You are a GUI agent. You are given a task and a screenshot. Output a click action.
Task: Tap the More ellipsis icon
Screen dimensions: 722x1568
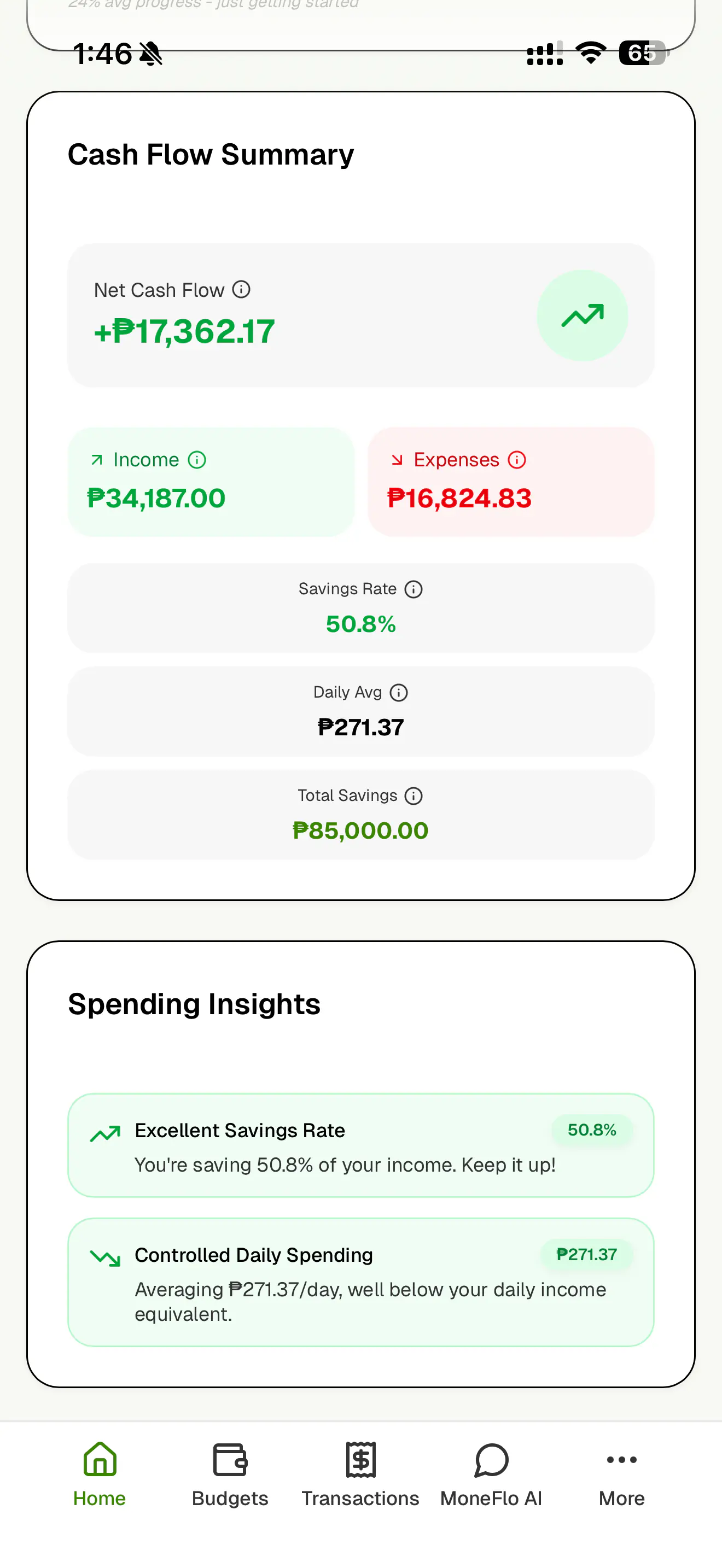tap(621, 1460)
